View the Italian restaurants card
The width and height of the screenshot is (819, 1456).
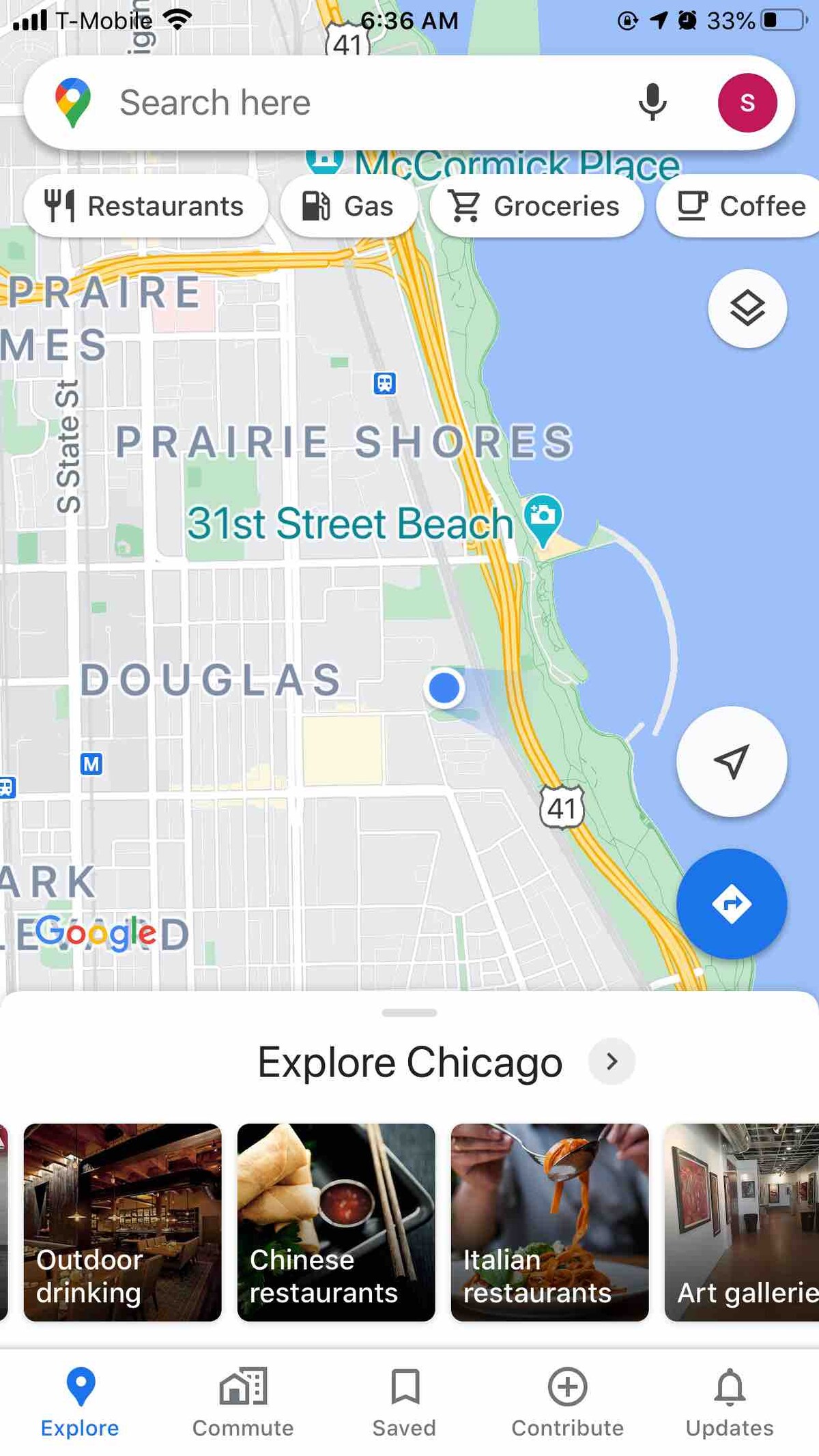pos(549,1222)
